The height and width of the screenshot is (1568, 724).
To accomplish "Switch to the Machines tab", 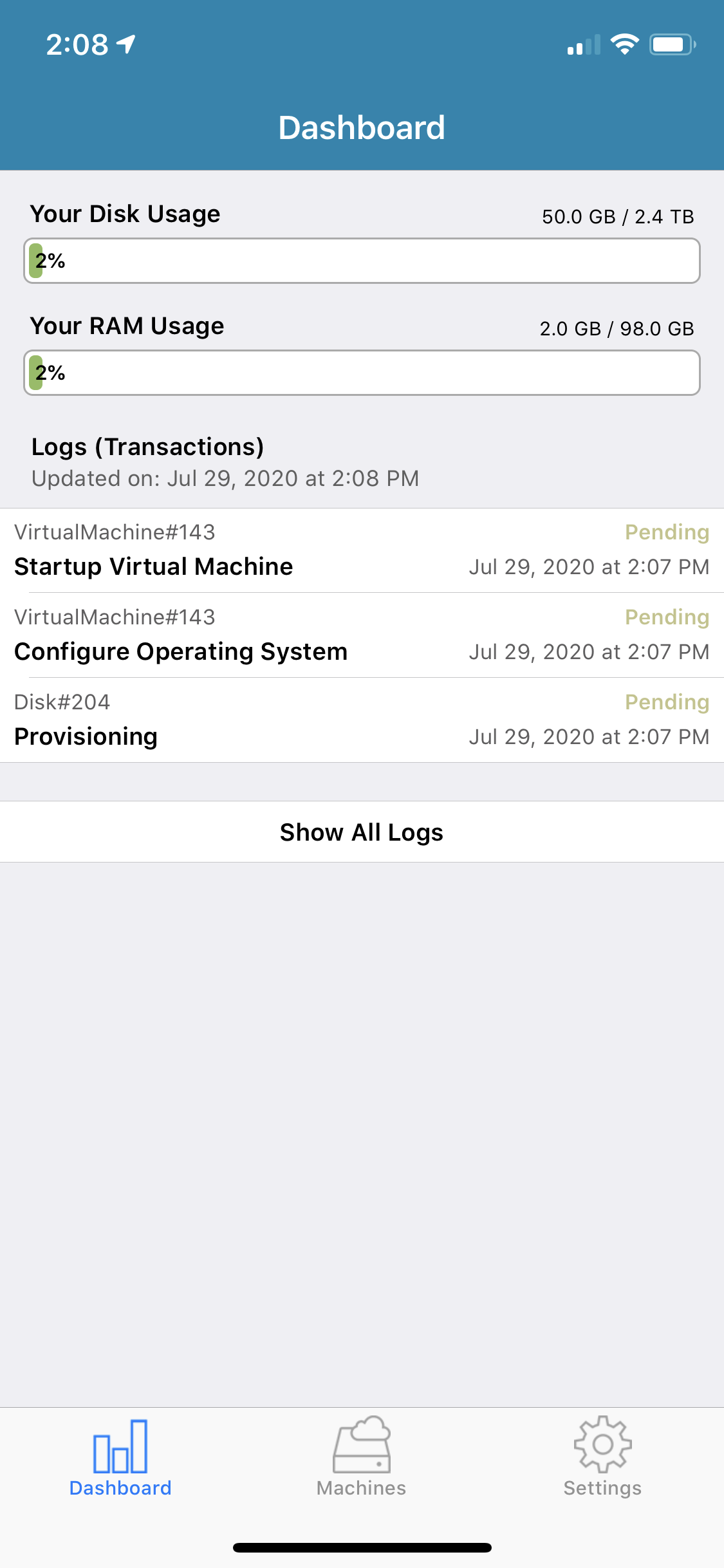I will pos(362,1457).
